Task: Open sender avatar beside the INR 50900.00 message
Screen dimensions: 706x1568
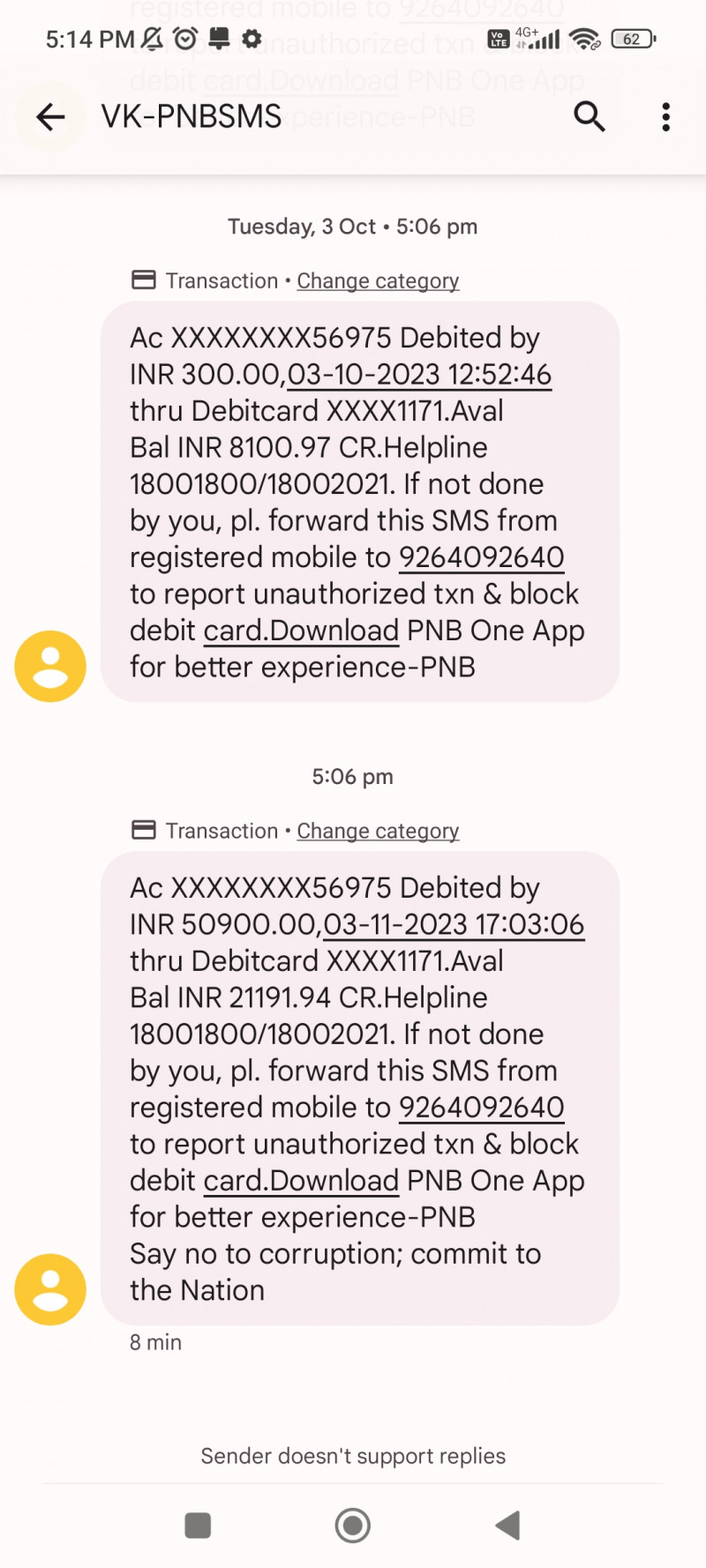Action: point(50,1289)
